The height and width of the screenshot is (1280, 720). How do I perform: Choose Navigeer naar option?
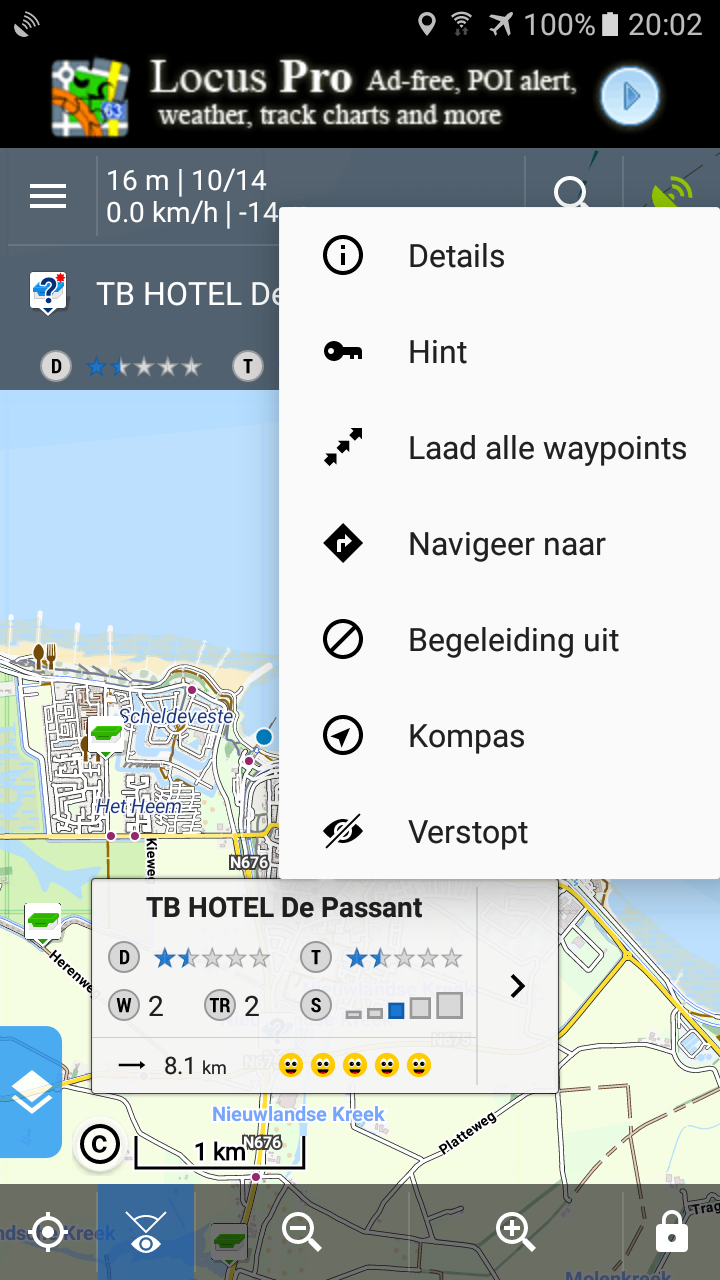click(x=506, y=544)
